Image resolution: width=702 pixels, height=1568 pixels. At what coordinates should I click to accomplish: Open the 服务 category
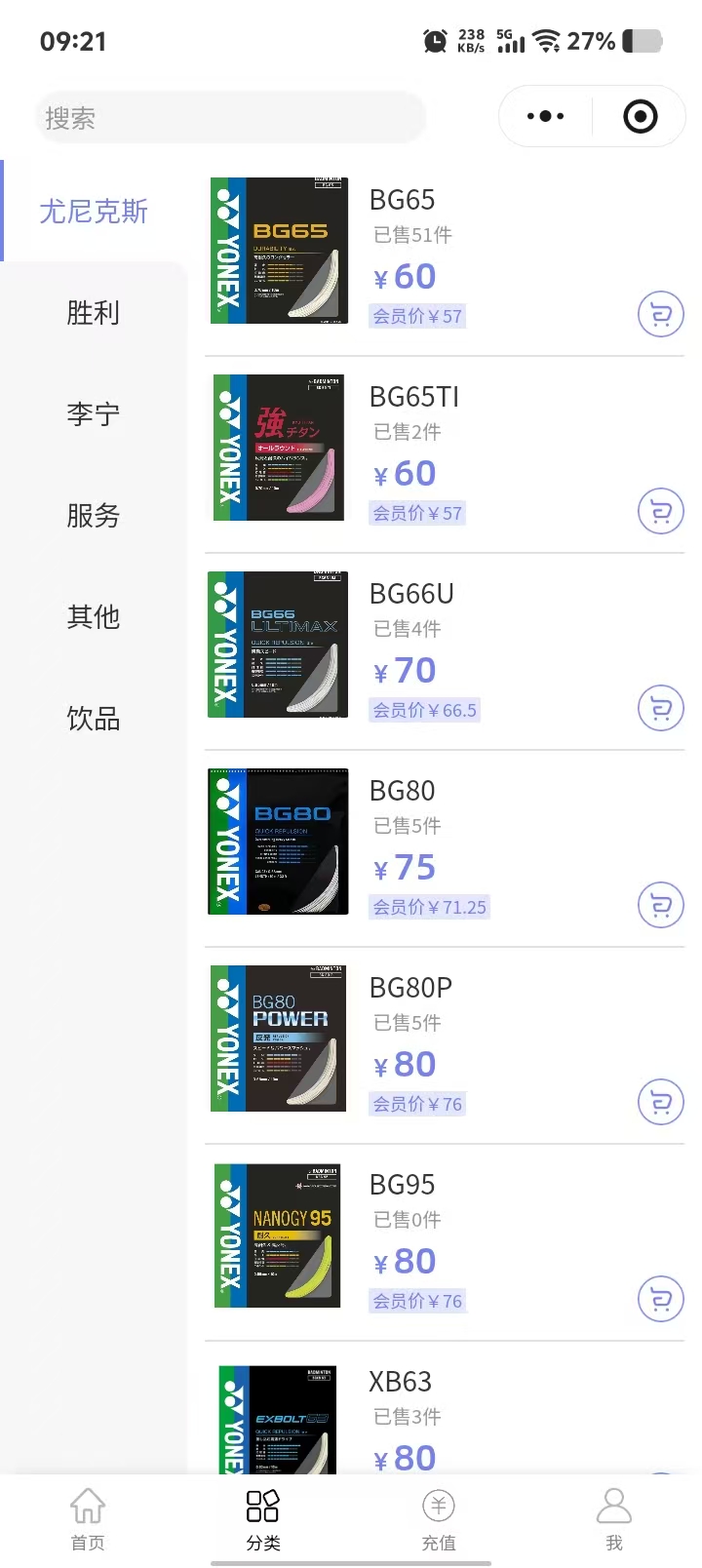tap(94, 515)
